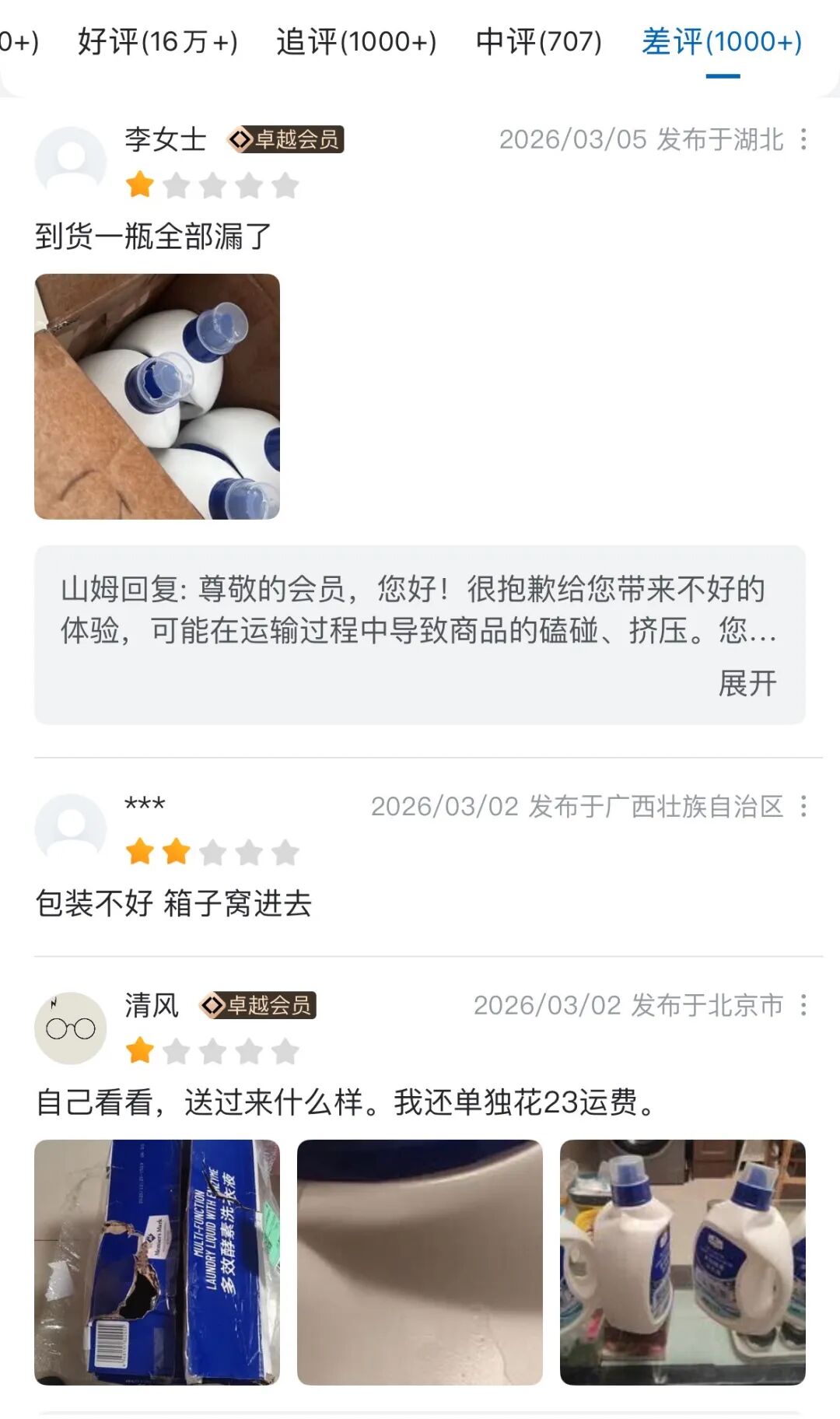
Task: Open the 追评(1000+) reviews tab
Action: coord(356,41)
